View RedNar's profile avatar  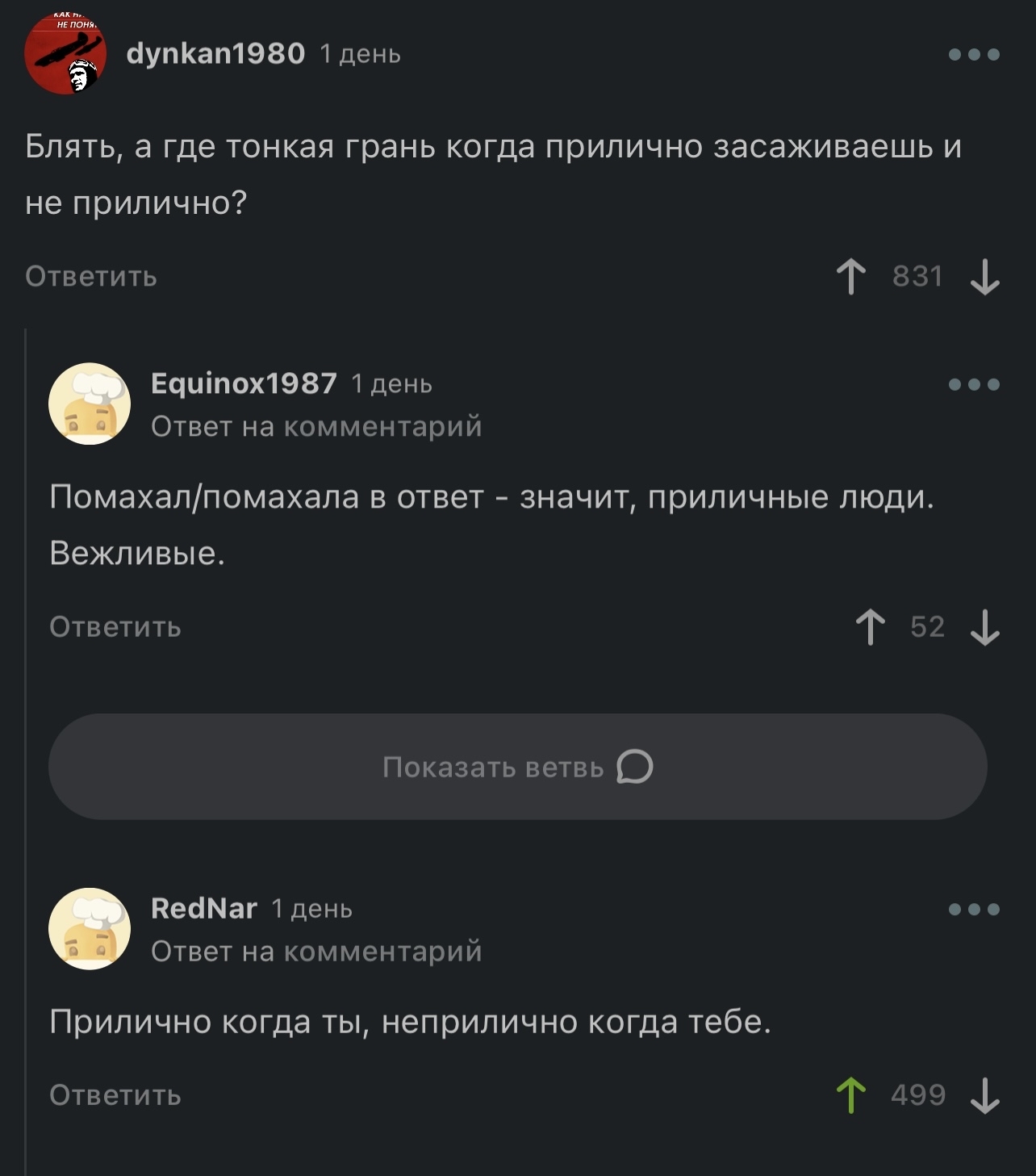click(x=90, y=928)
